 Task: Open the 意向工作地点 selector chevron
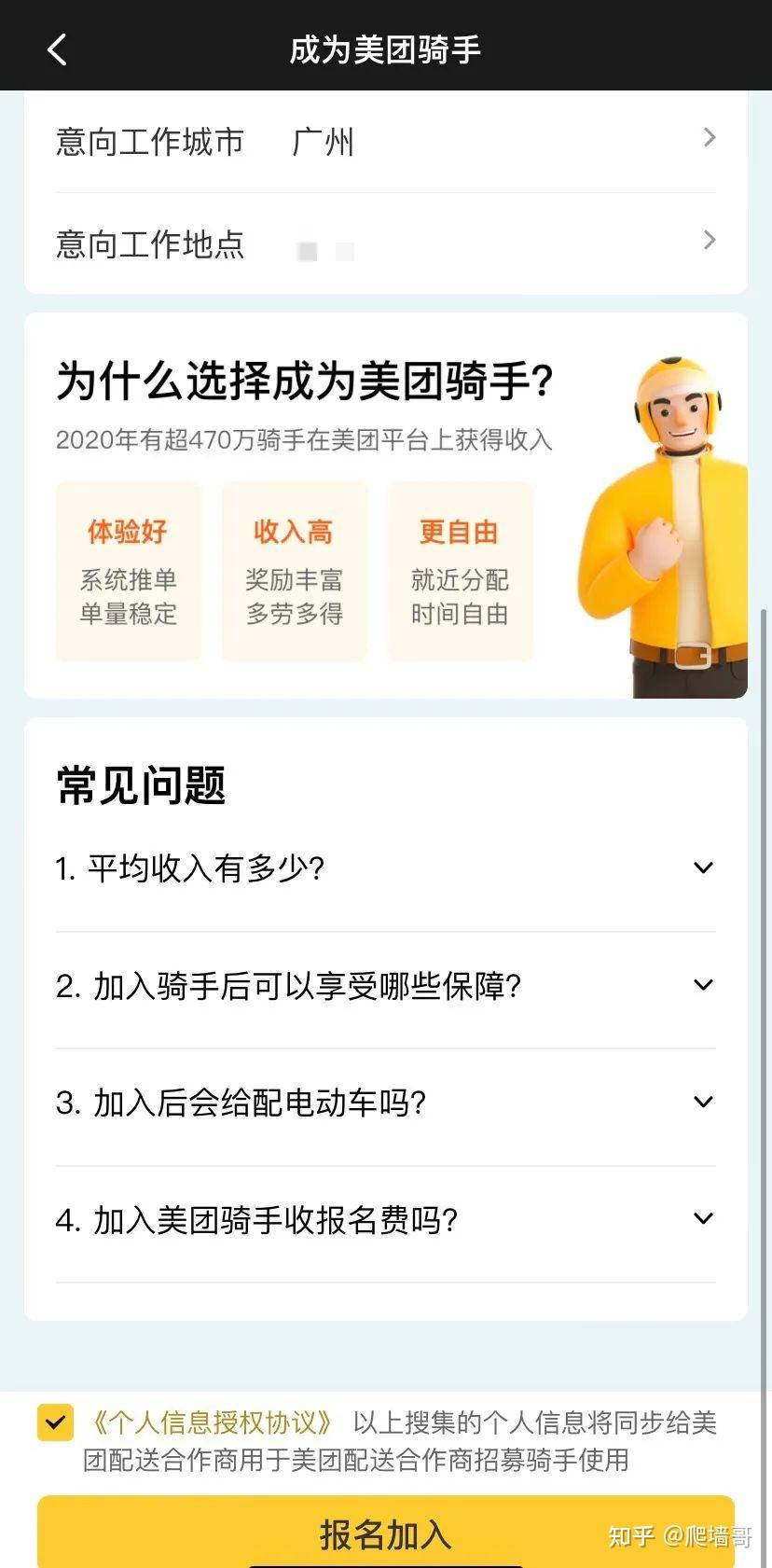click(710, 241)
